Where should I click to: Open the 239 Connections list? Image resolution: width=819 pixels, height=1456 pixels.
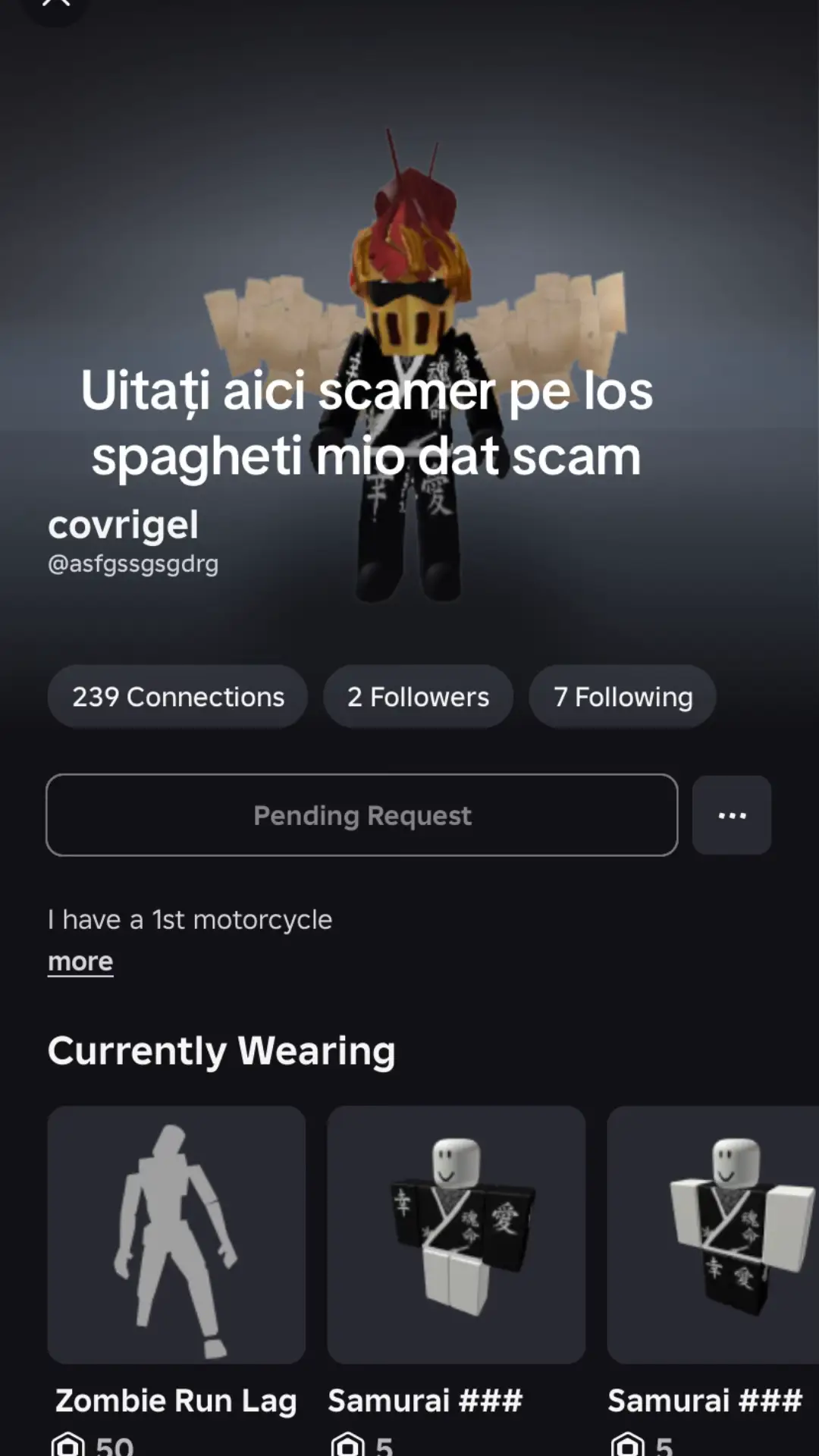click(177, 696)
